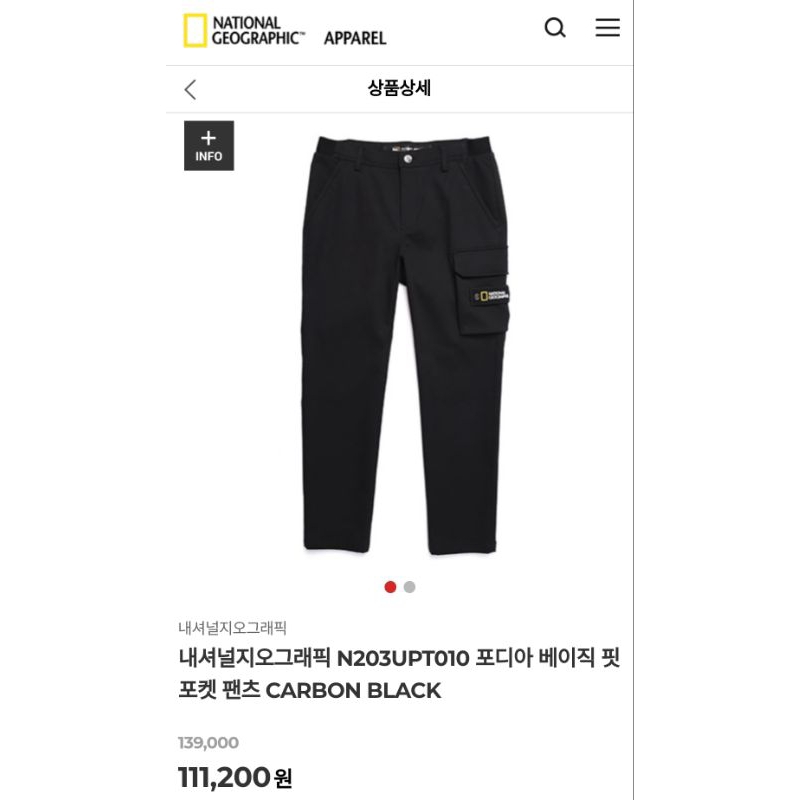Switch to the second image dot
The image size is (800, 800).
410,587
